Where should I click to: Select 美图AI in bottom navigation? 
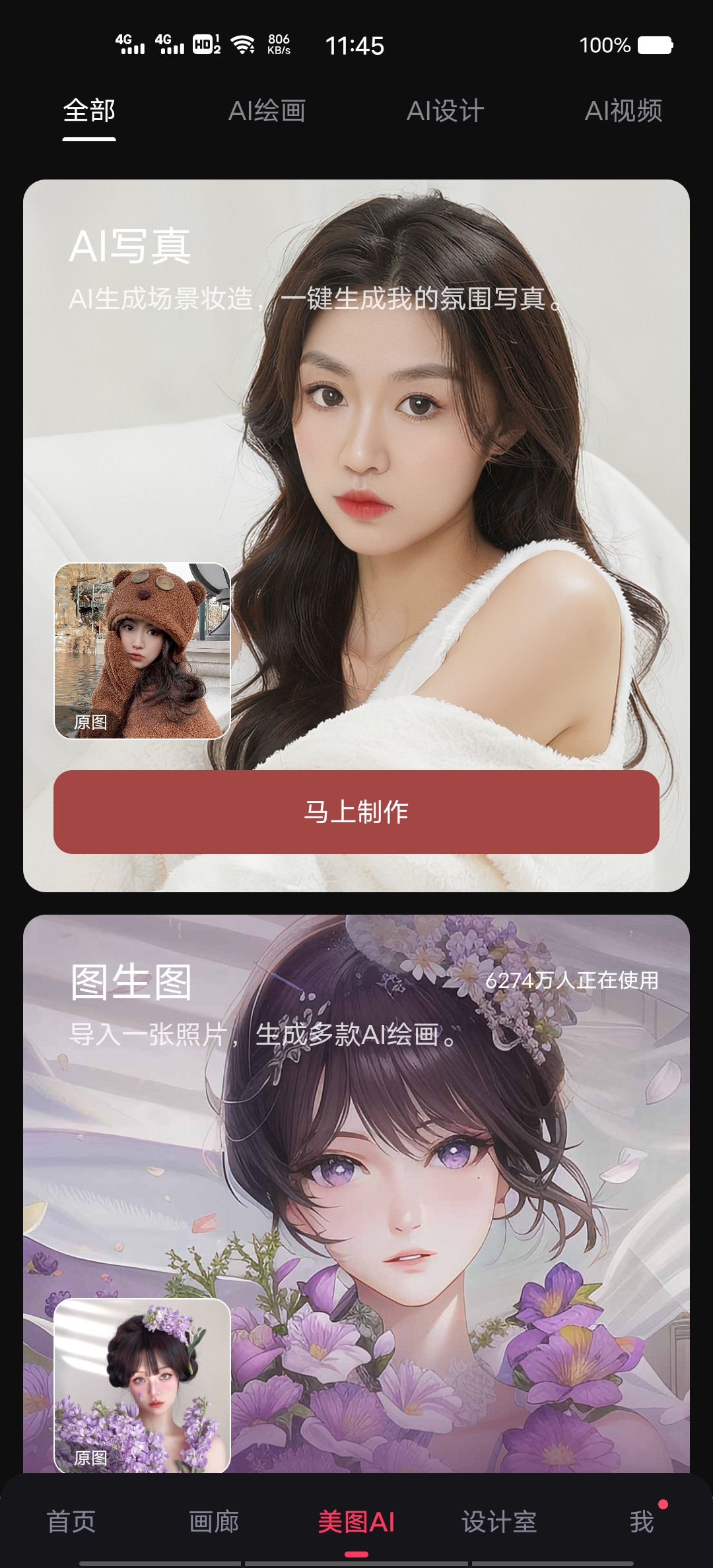tap(356, 1522)
